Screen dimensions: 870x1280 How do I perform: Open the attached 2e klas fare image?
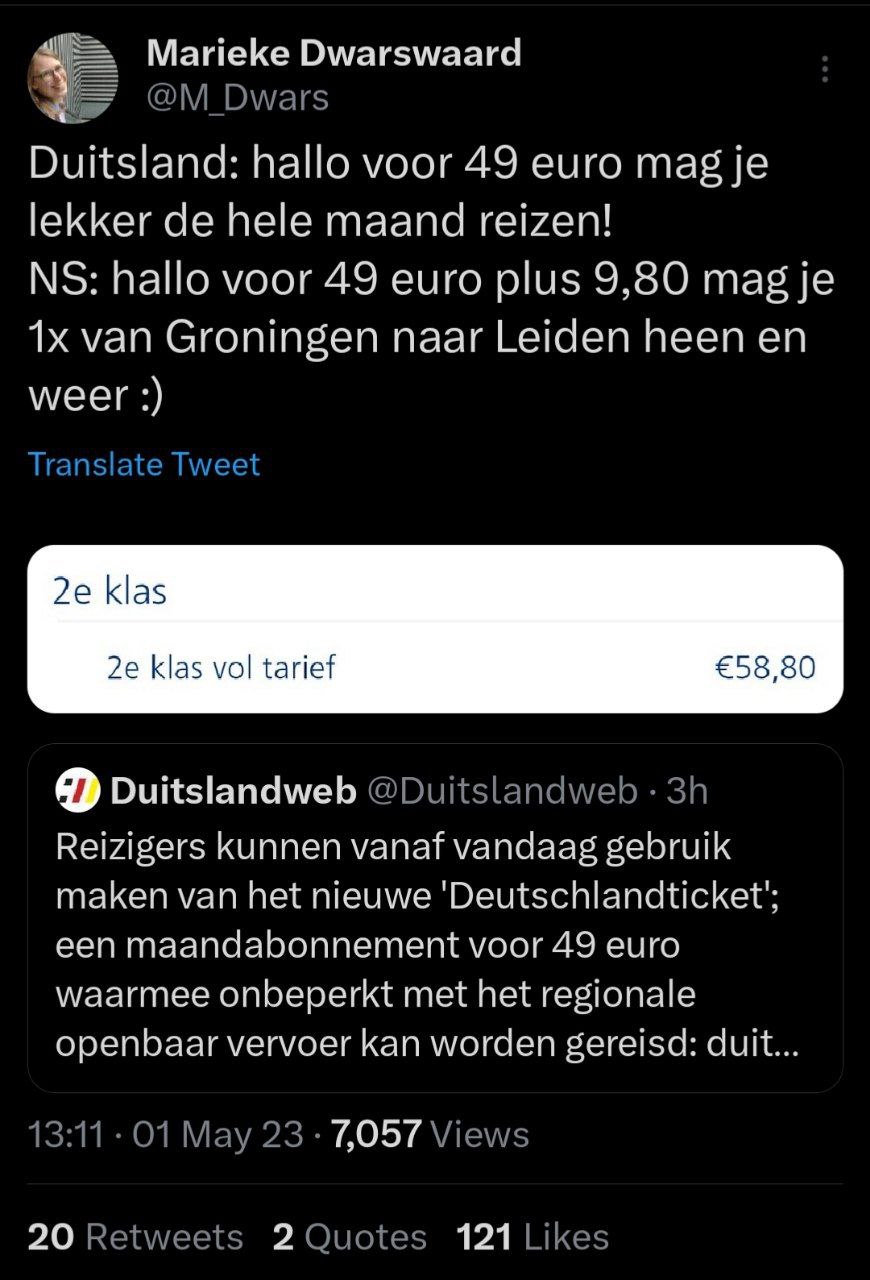(x=434, y=628)
